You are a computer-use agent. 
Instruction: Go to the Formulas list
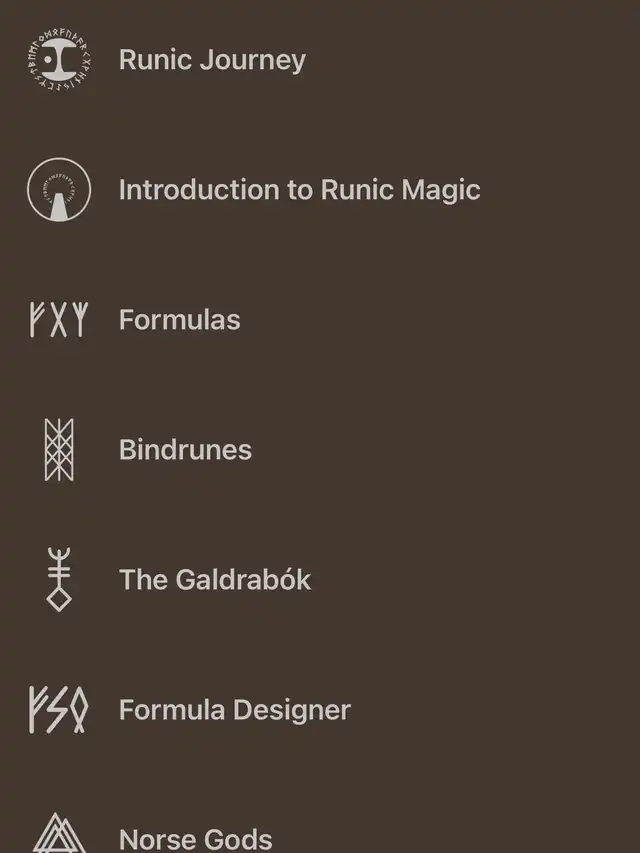(x=179, y=320)
